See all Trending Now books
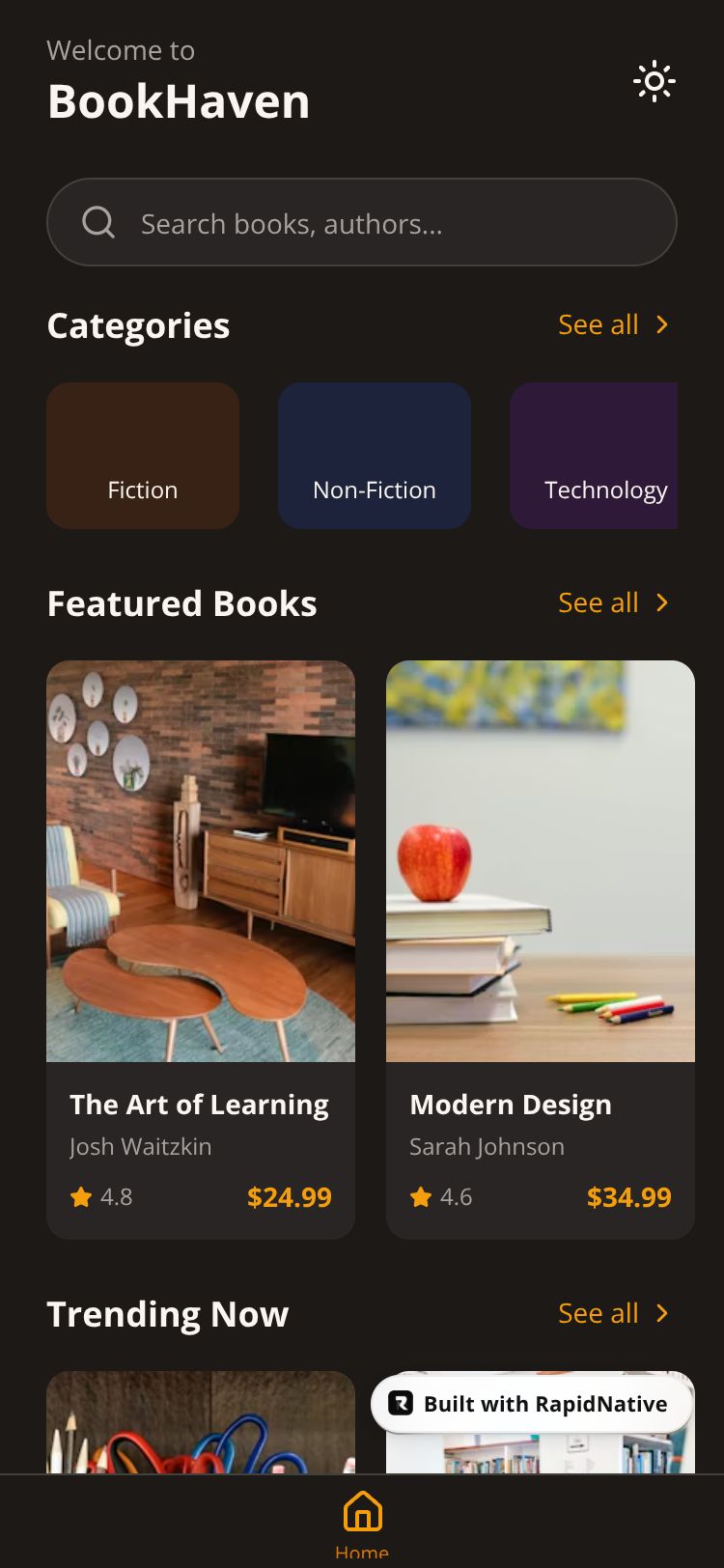Image resolution: width=724 pixels, height=1568 pixels. (613, 1313)
